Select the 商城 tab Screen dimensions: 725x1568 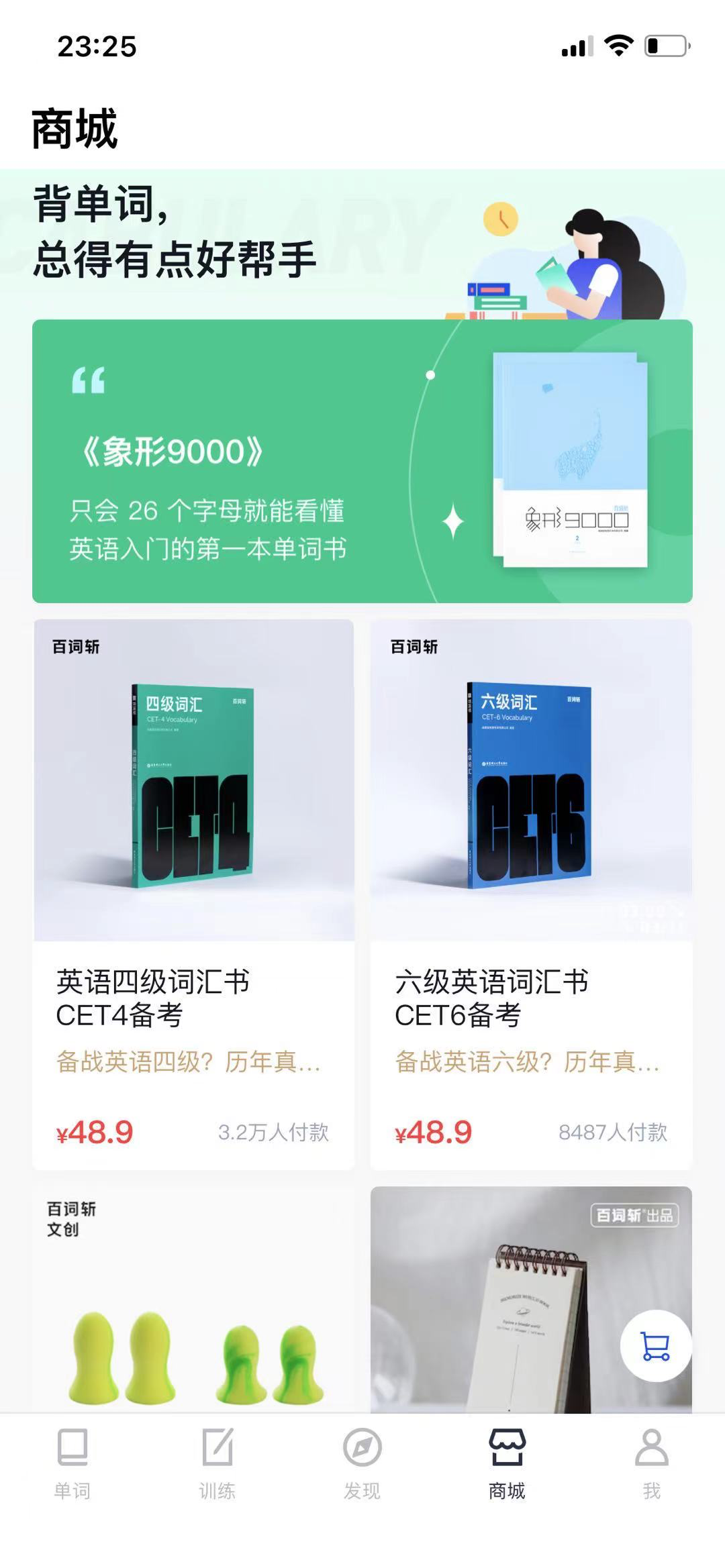(x=507, y=1464)
